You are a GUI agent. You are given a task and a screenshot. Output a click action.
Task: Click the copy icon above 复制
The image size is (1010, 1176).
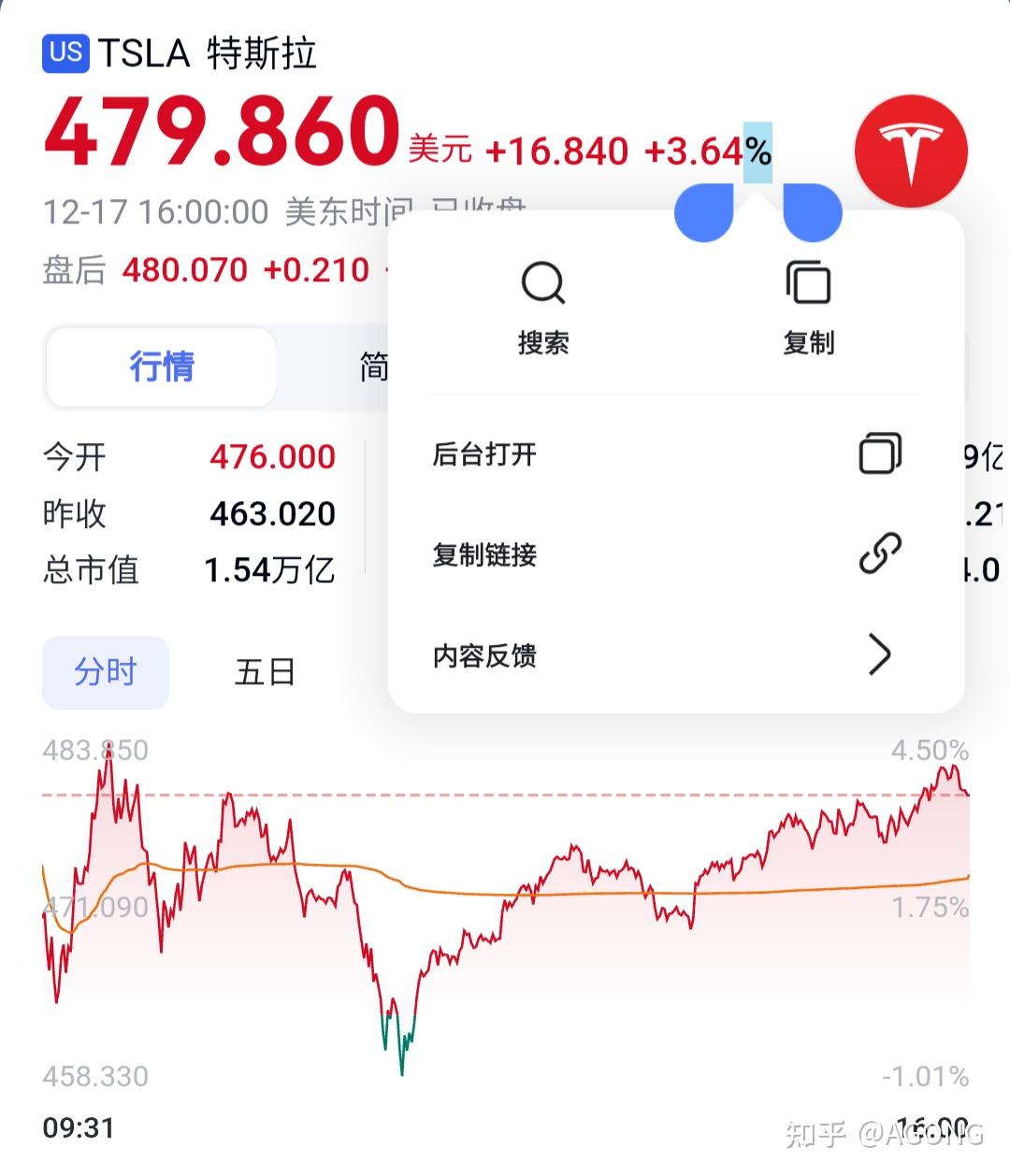click(x=807, y=282)
